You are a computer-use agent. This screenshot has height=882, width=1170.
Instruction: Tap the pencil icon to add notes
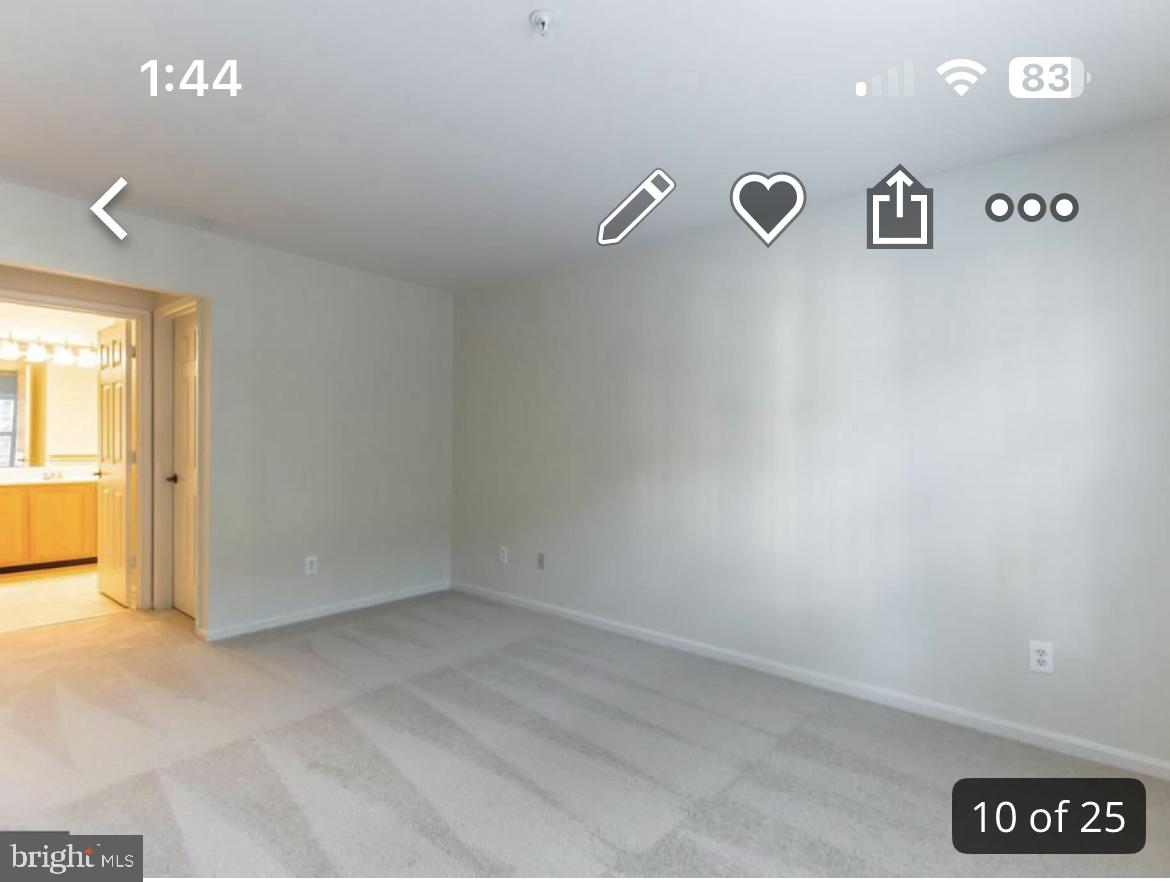[636, 207]
